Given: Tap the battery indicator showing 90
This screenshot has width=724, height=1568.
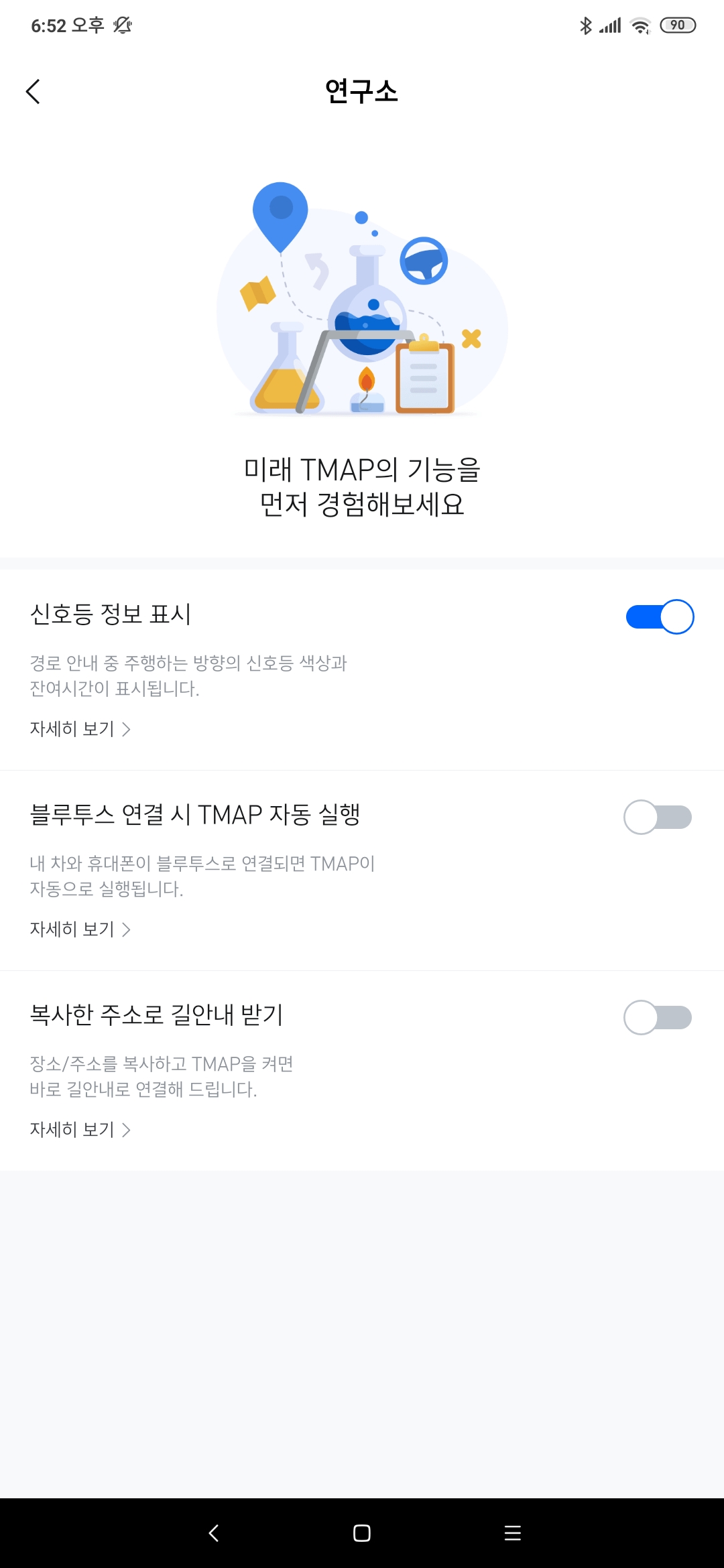Looking at the screenshot, I should point(677,25).
